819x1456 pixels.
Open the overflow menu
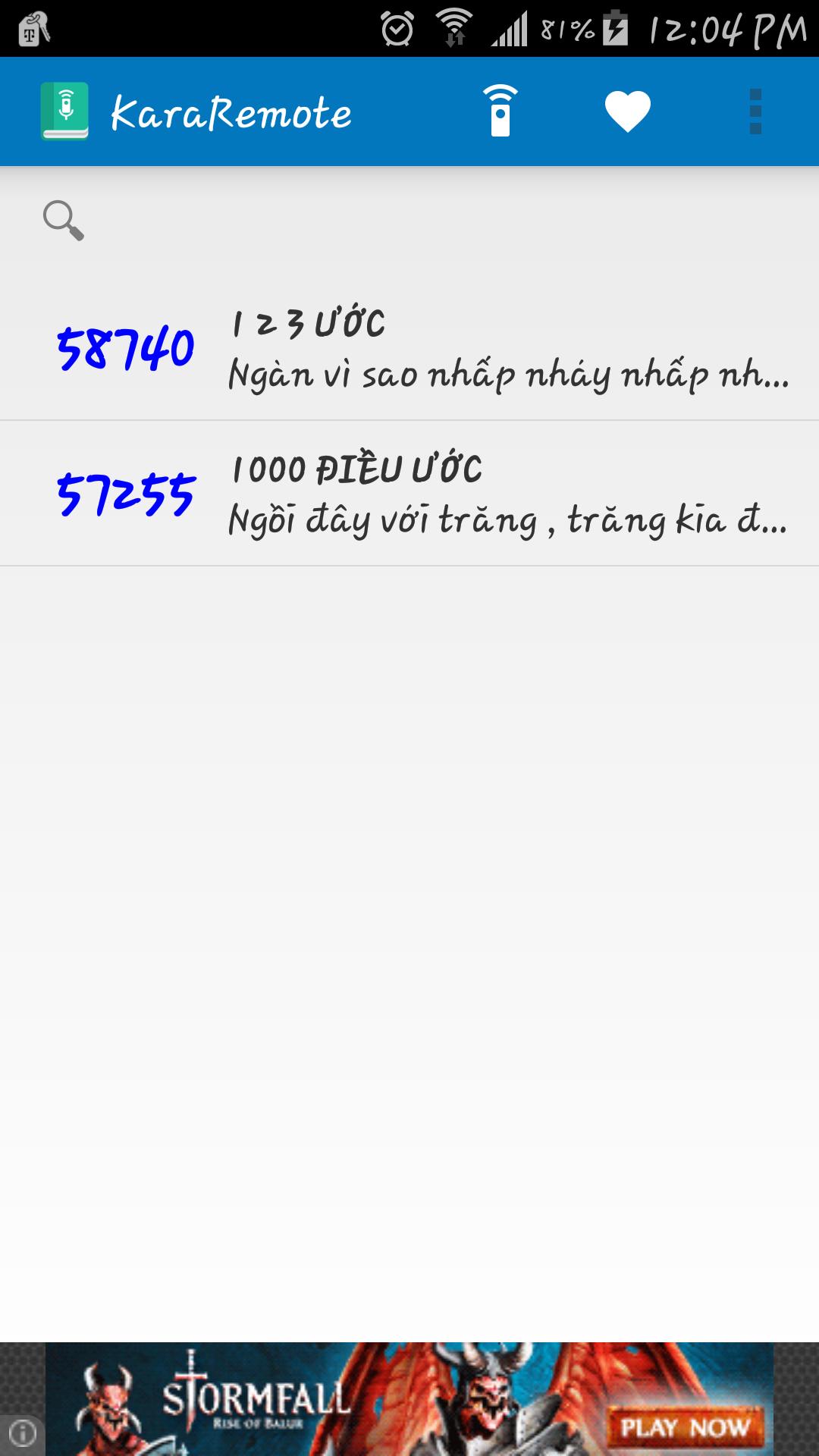pos(755,111)
